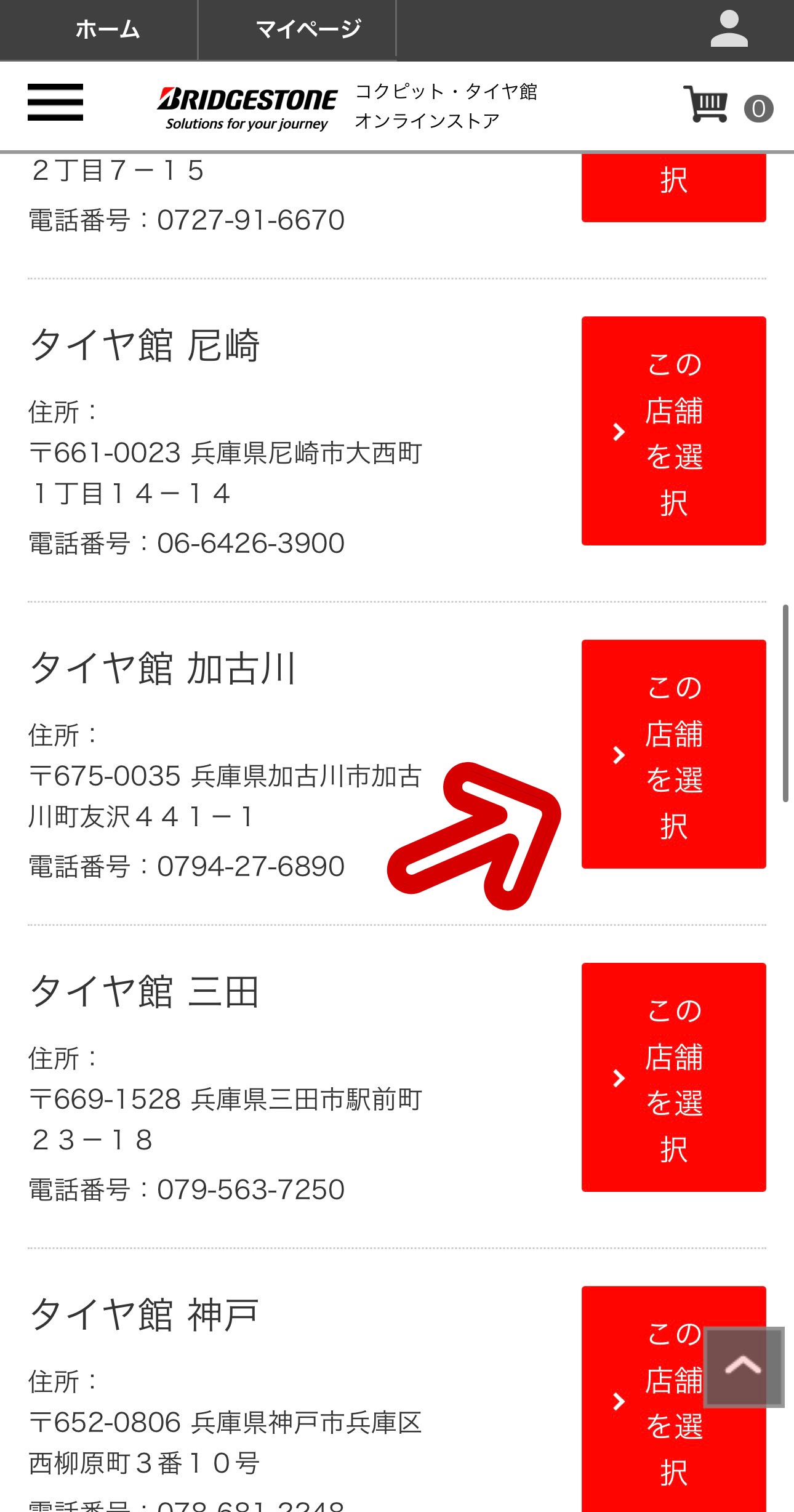The image size is (794, 1512).
Task: Open the user account icon
Action: [729, 30]
